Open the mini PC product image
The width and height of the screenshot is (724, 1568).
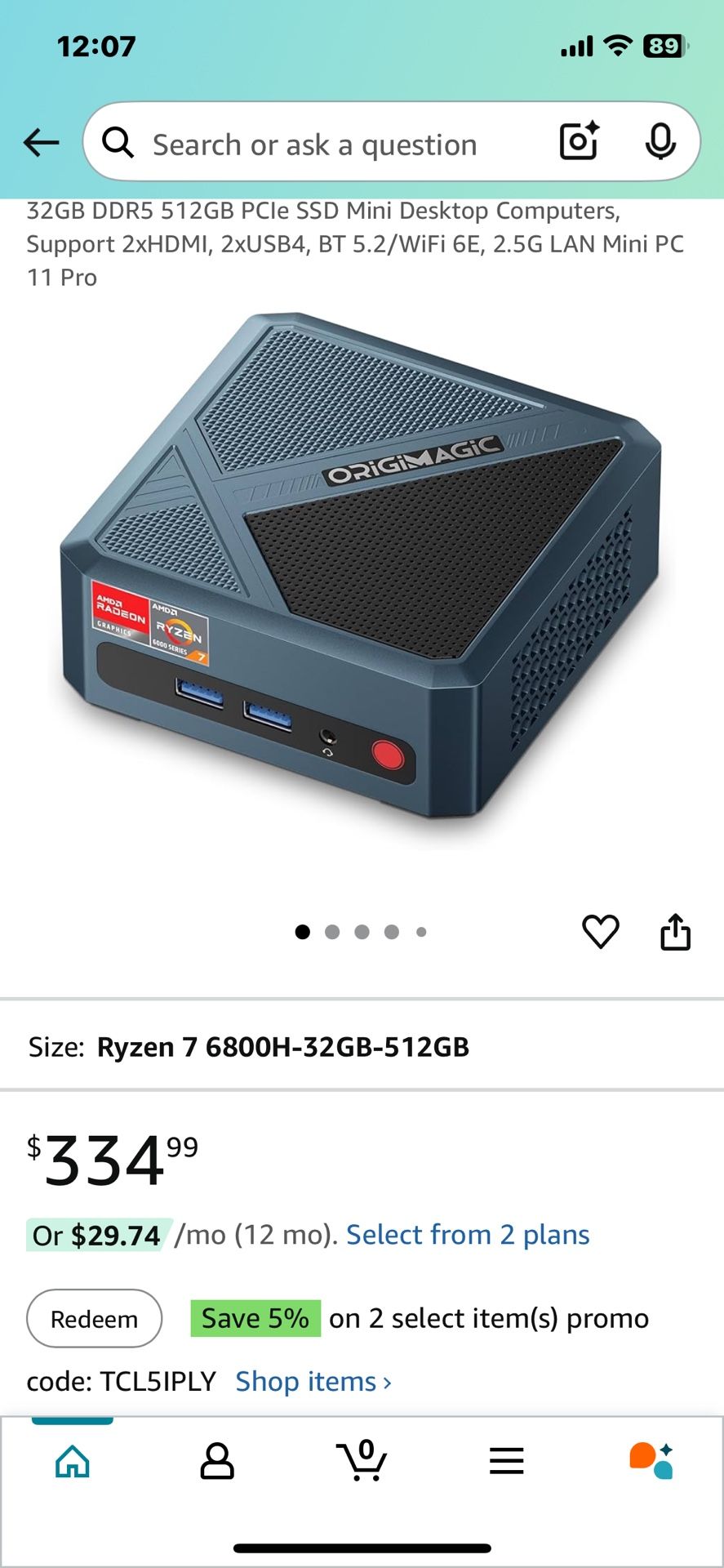[x=362, y=580]
